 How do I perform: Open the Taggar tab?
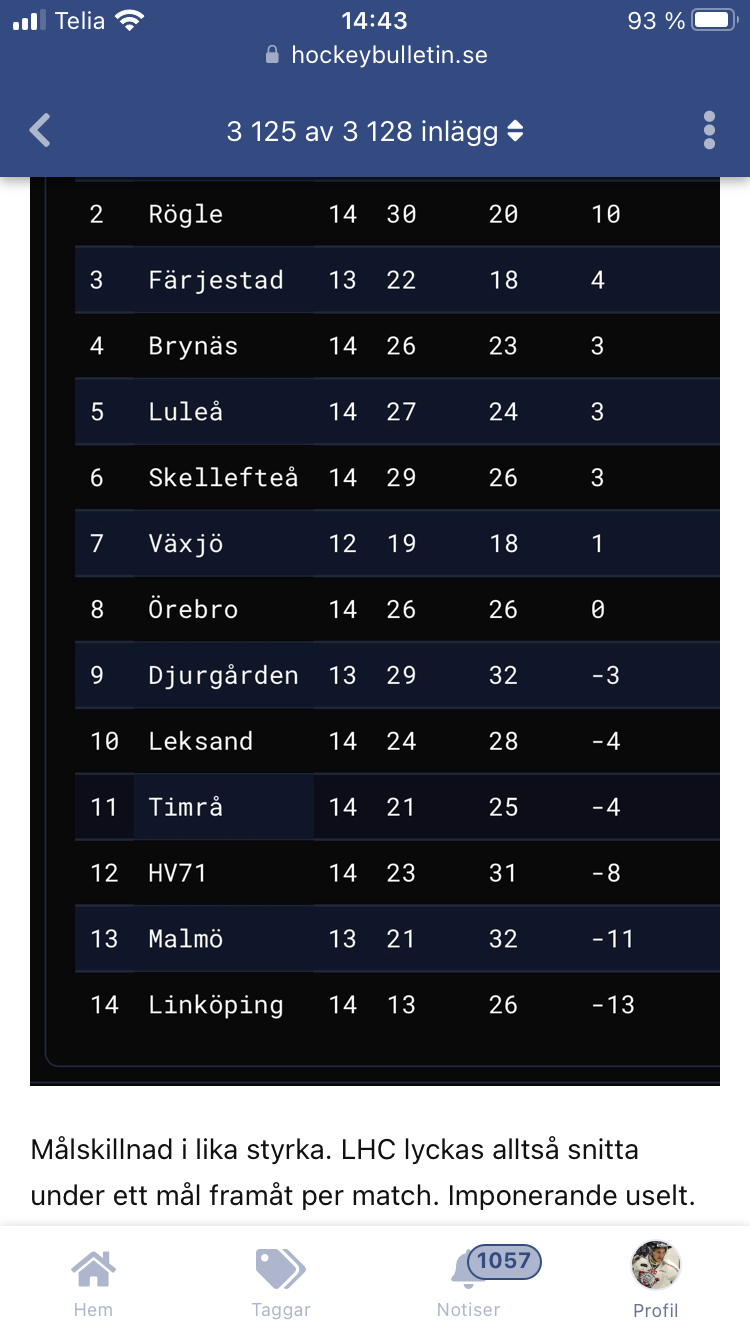coord(281,1282)
